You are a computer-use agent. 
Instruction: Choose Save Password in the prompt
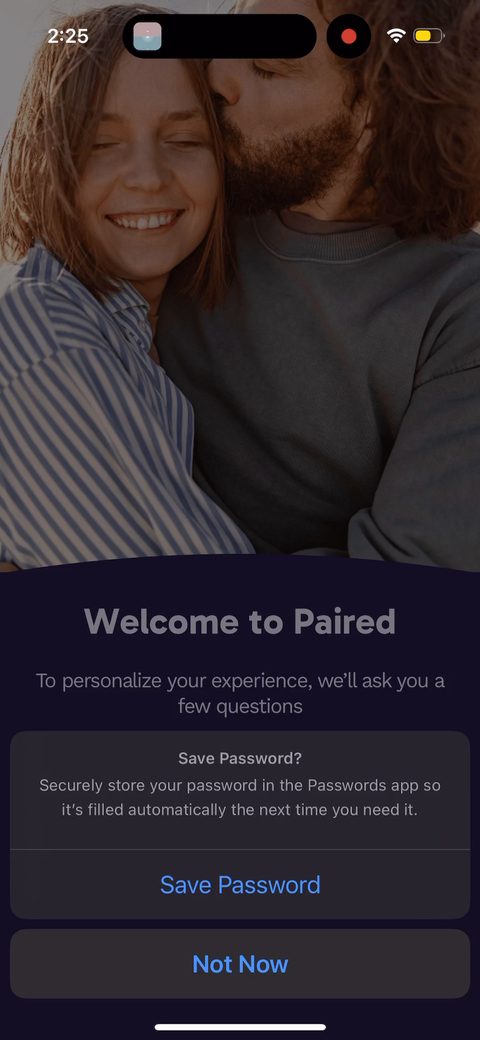[240, 884]
